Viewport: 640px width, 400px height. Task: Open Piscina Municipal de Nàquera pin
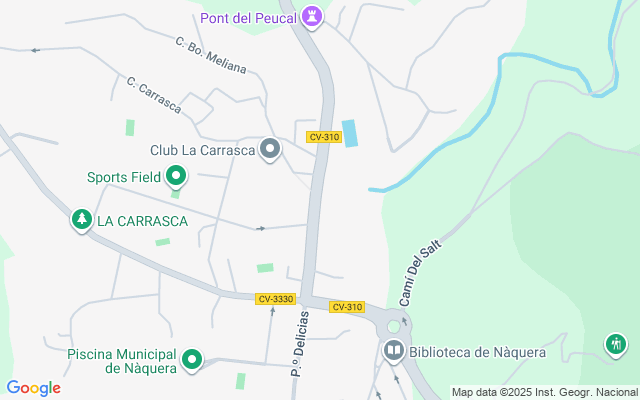192,360
